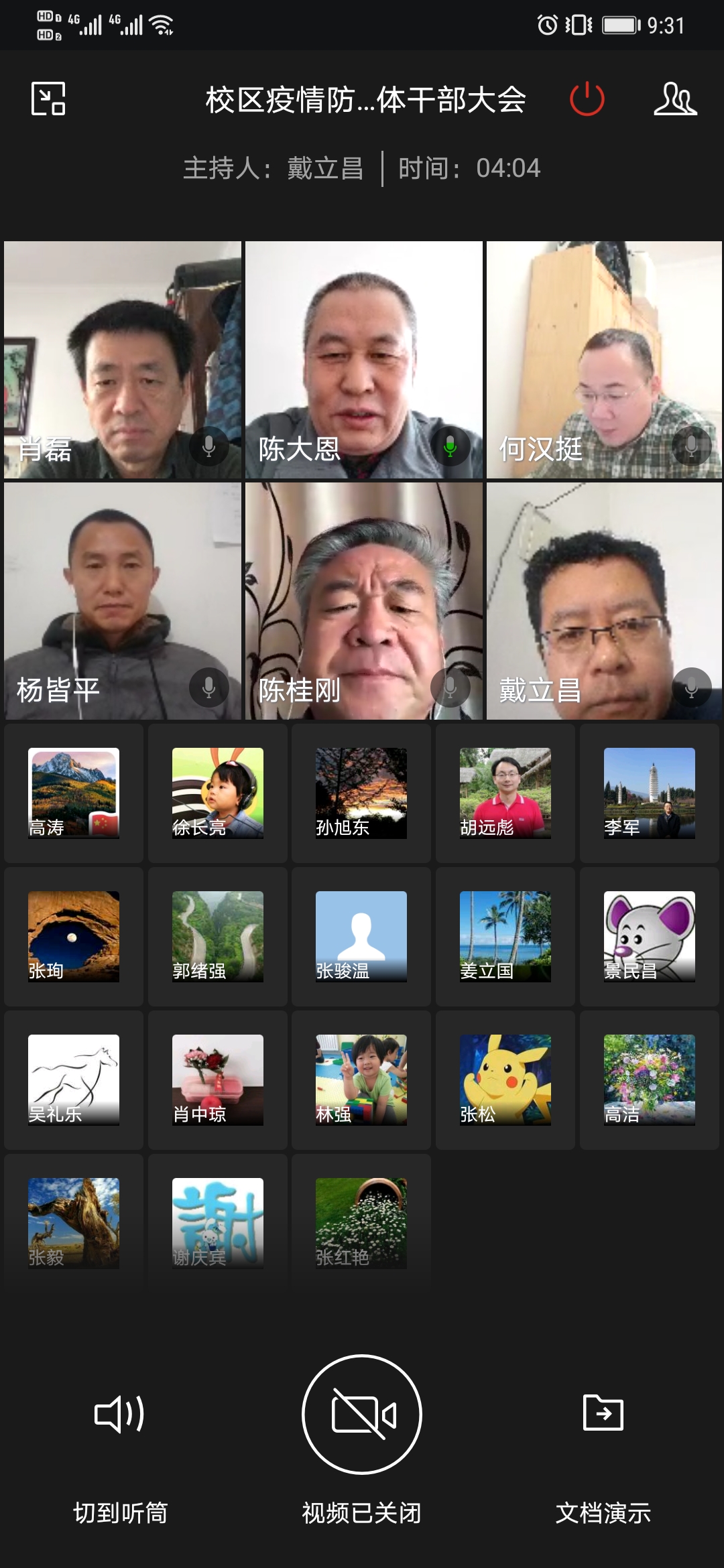Select participant 胡远彪
The width and height of the screenshot is (724, 1568).
(505, 793)
